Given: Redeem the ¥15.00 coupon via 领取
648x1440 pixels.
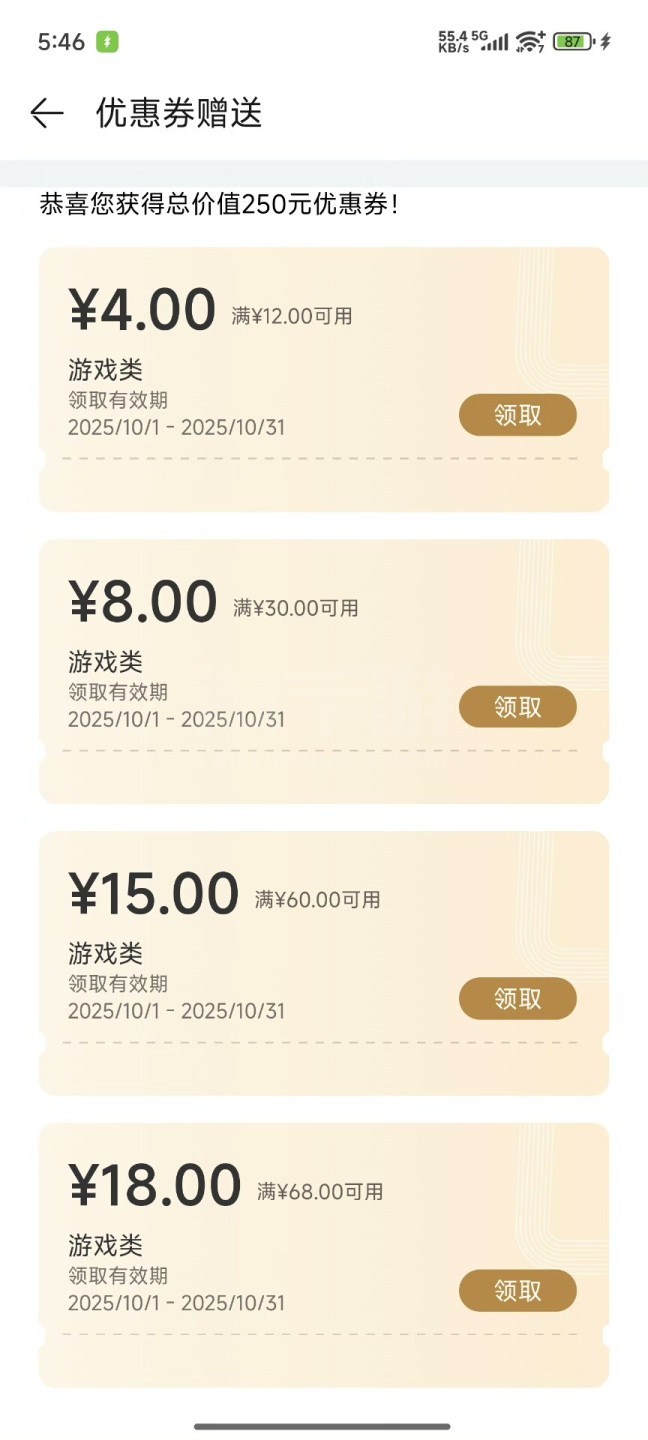Looking at the screenshot, I should [x=517, y=998].
